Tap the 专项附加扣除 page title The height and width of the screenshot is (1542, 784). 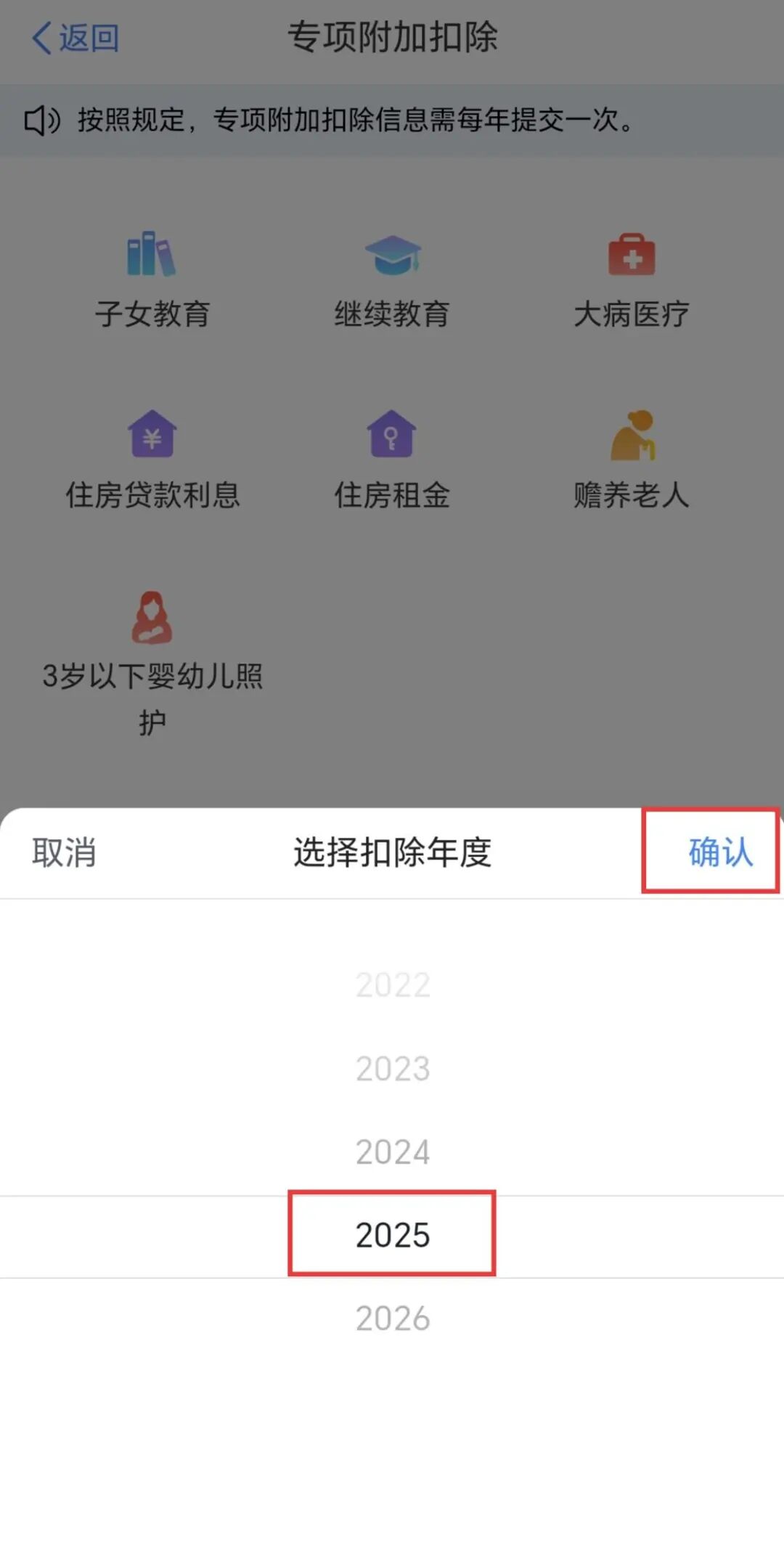(392, 40)
